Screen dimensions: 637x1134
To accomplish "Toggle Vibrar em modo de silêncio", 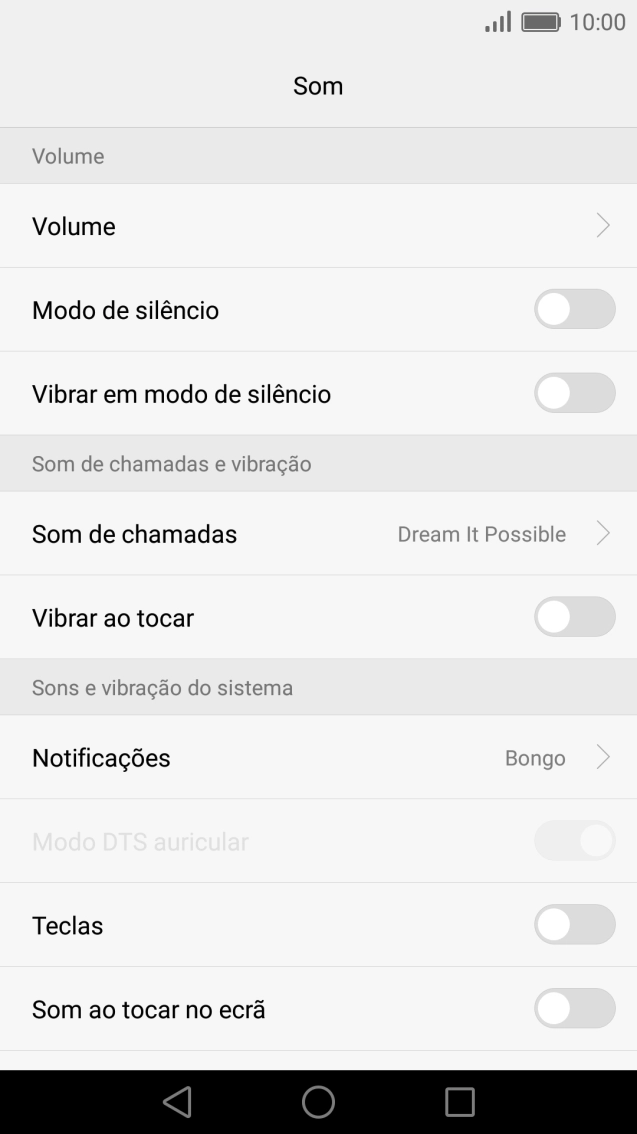I will click(574, 394).
